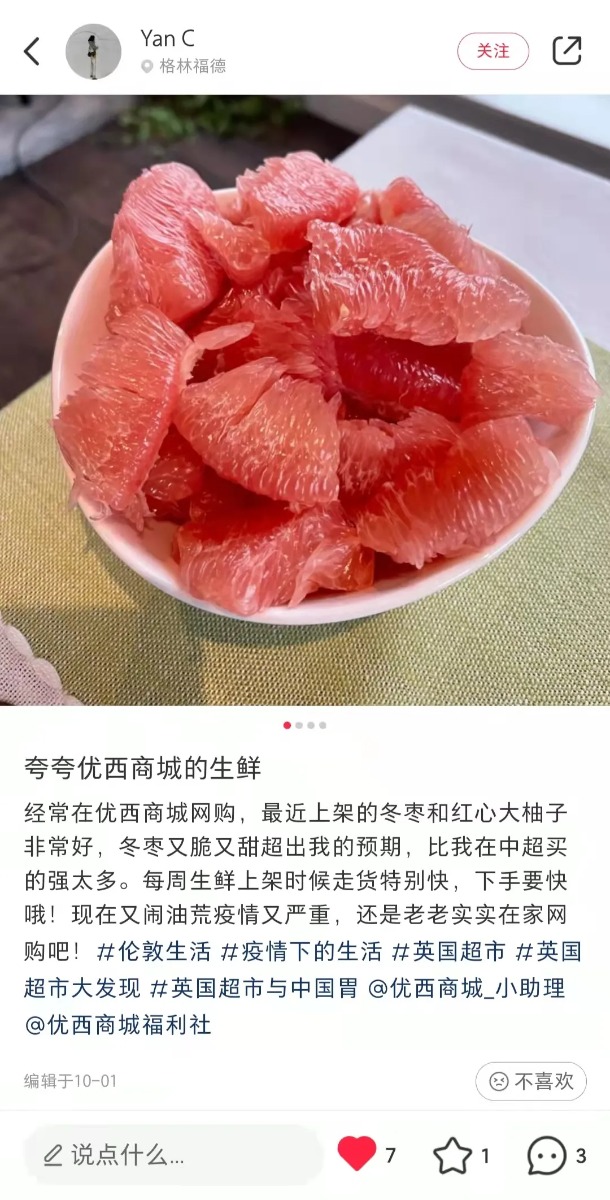This screenshot has width=610, height=1200.
Task: Open the comments bubble icon
Action: point(546,1156)
